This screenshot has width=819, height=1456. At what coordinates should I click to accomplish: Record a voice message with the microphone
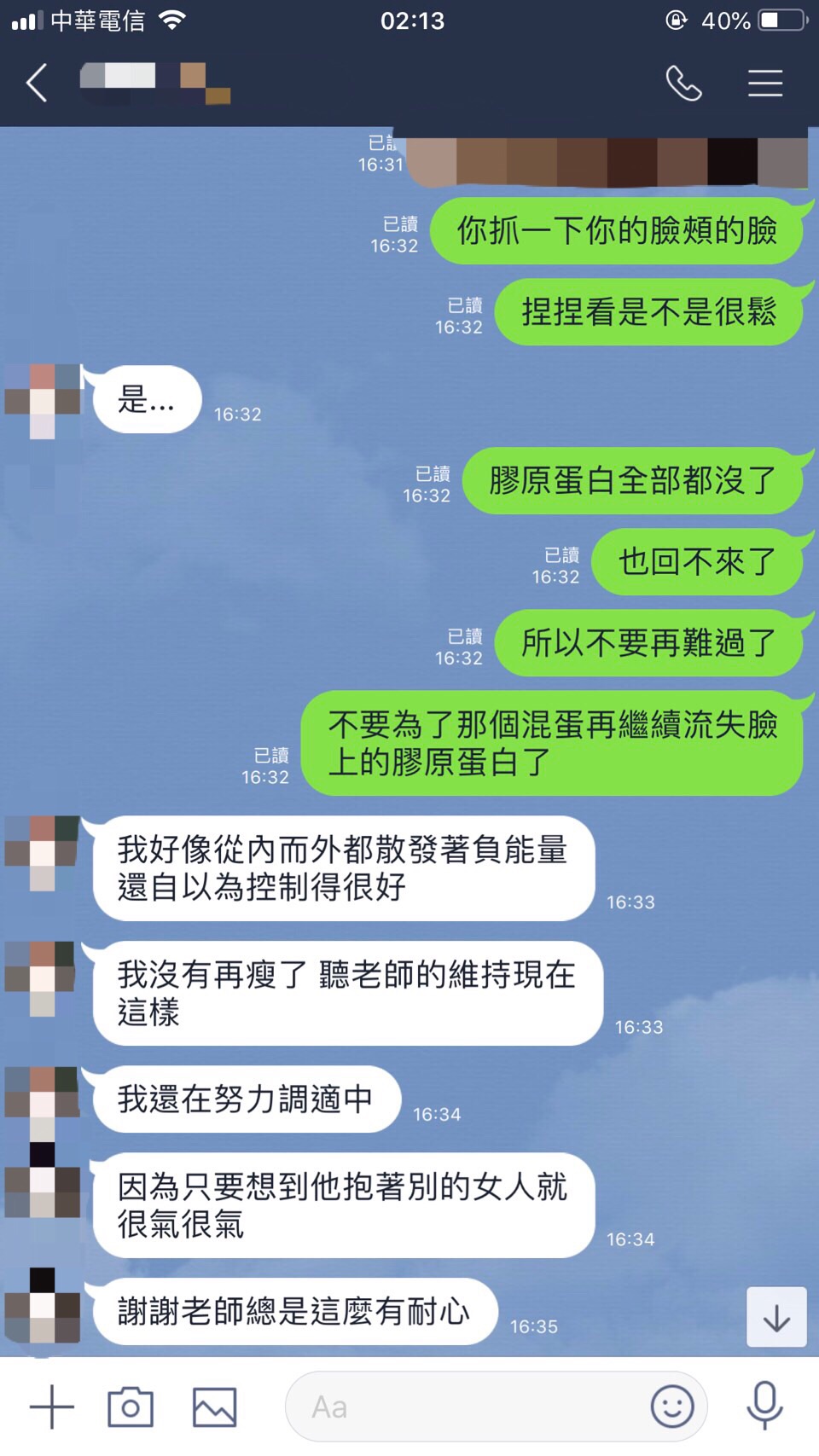(x=764, y=1405)
